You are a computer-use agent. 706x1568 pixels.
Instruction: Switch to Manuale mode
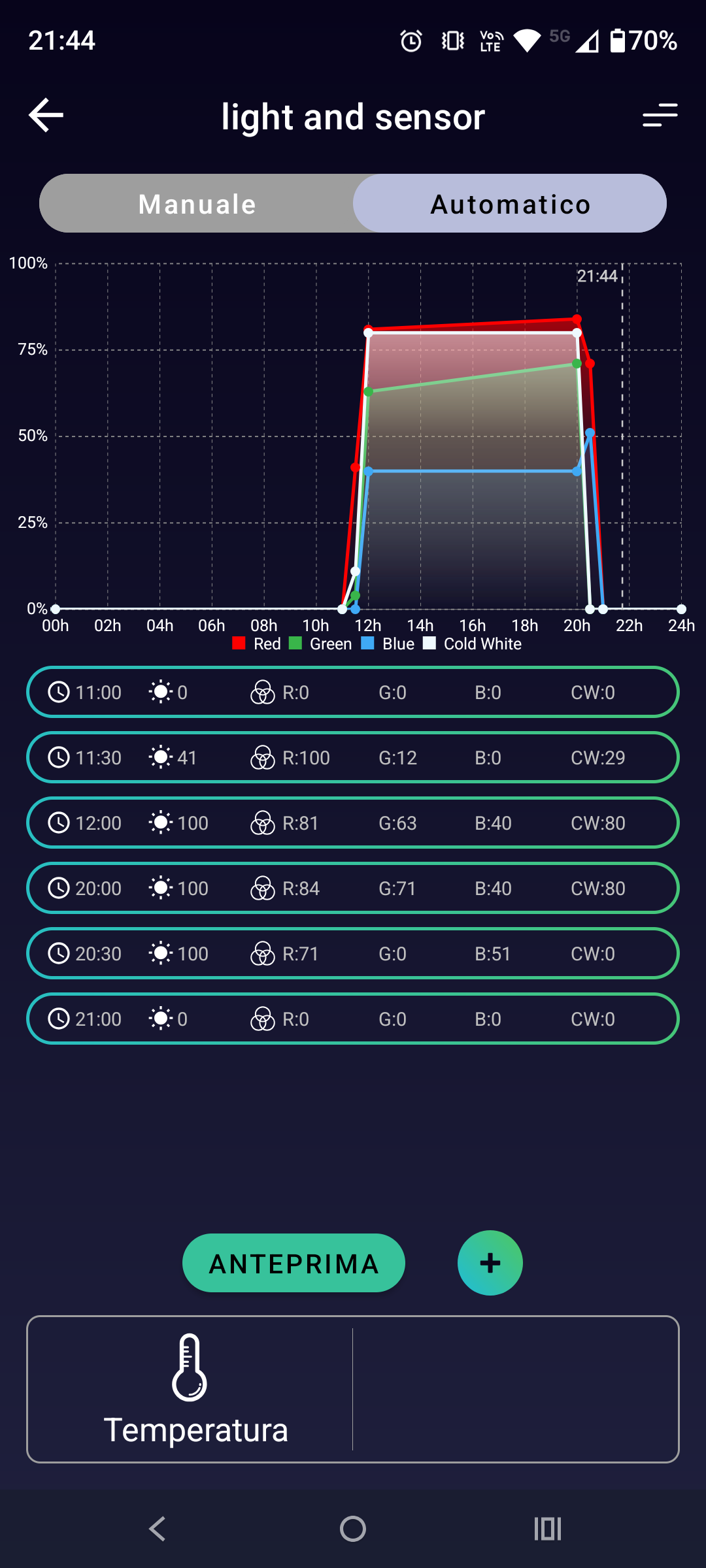197,204
